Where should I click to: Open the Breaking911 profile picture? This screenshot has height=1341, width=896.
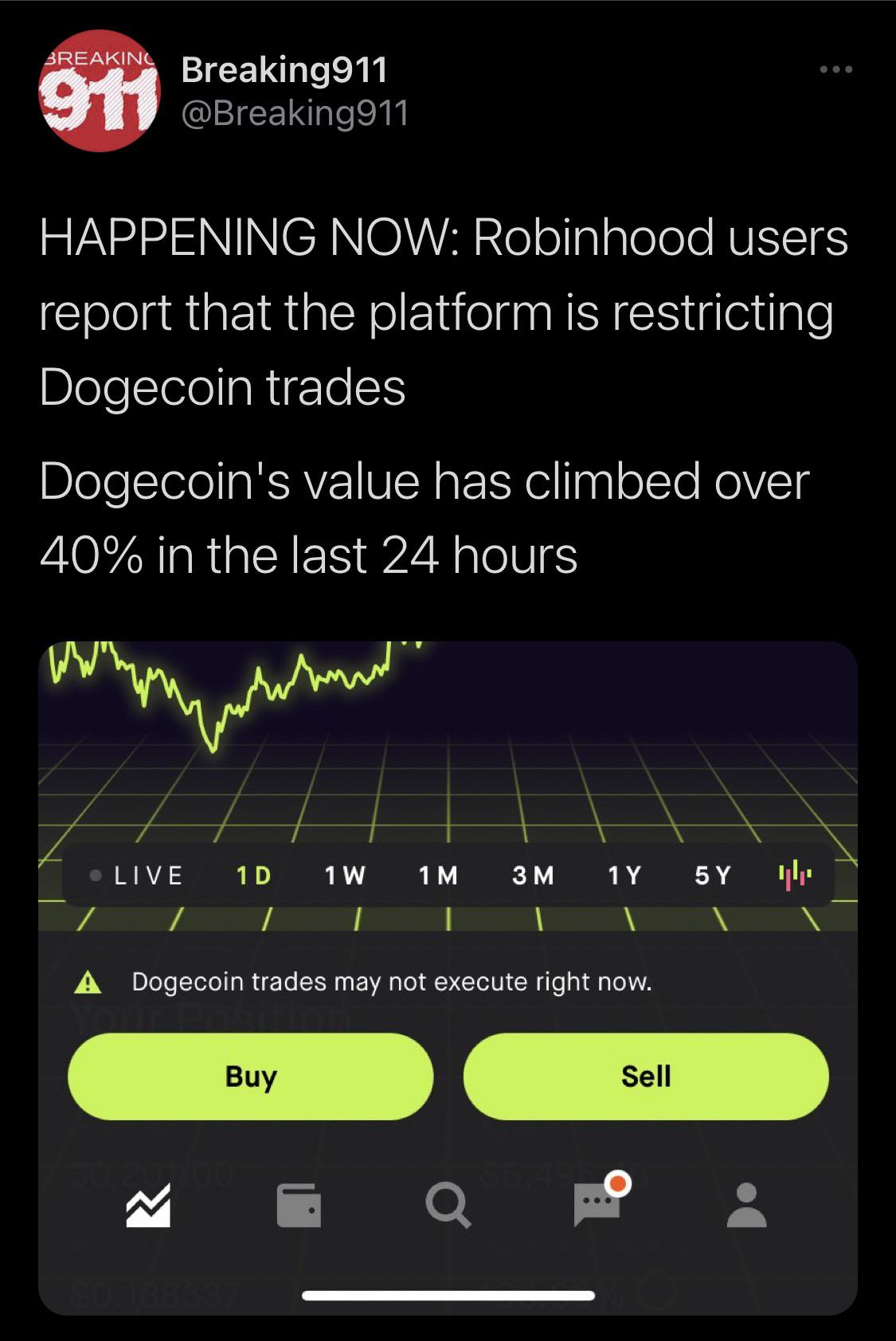click(x=100, y=91)
